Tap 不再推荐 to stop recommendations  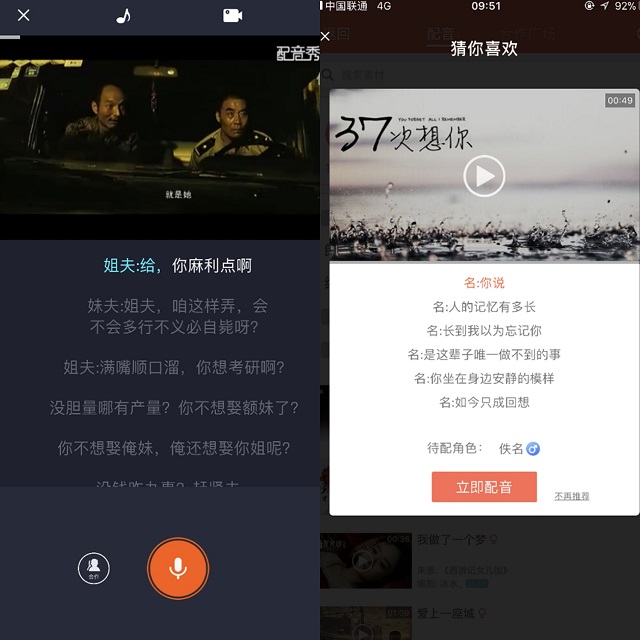[572, 496]
